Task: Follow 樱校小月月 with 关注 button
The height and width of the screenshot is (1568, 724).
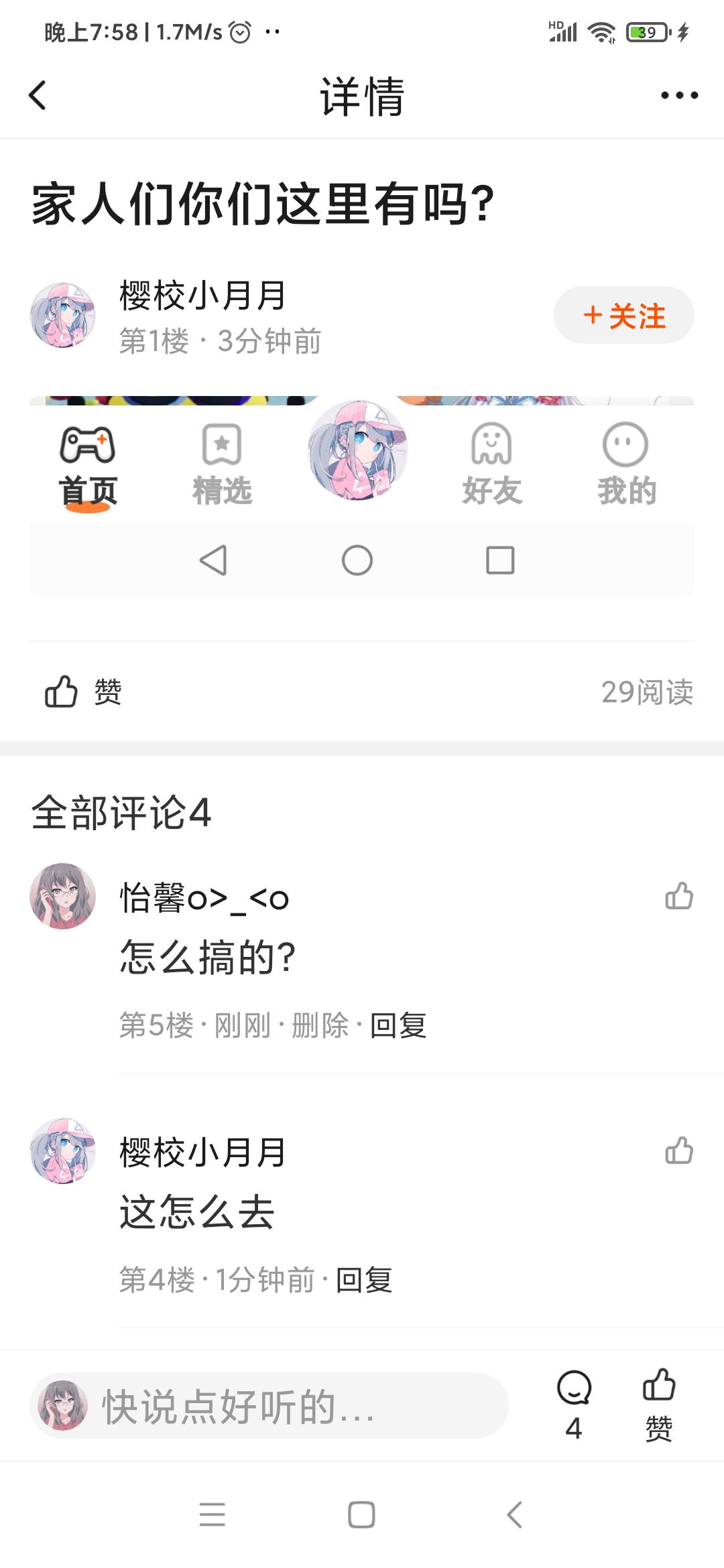Action: pos(623,316)
